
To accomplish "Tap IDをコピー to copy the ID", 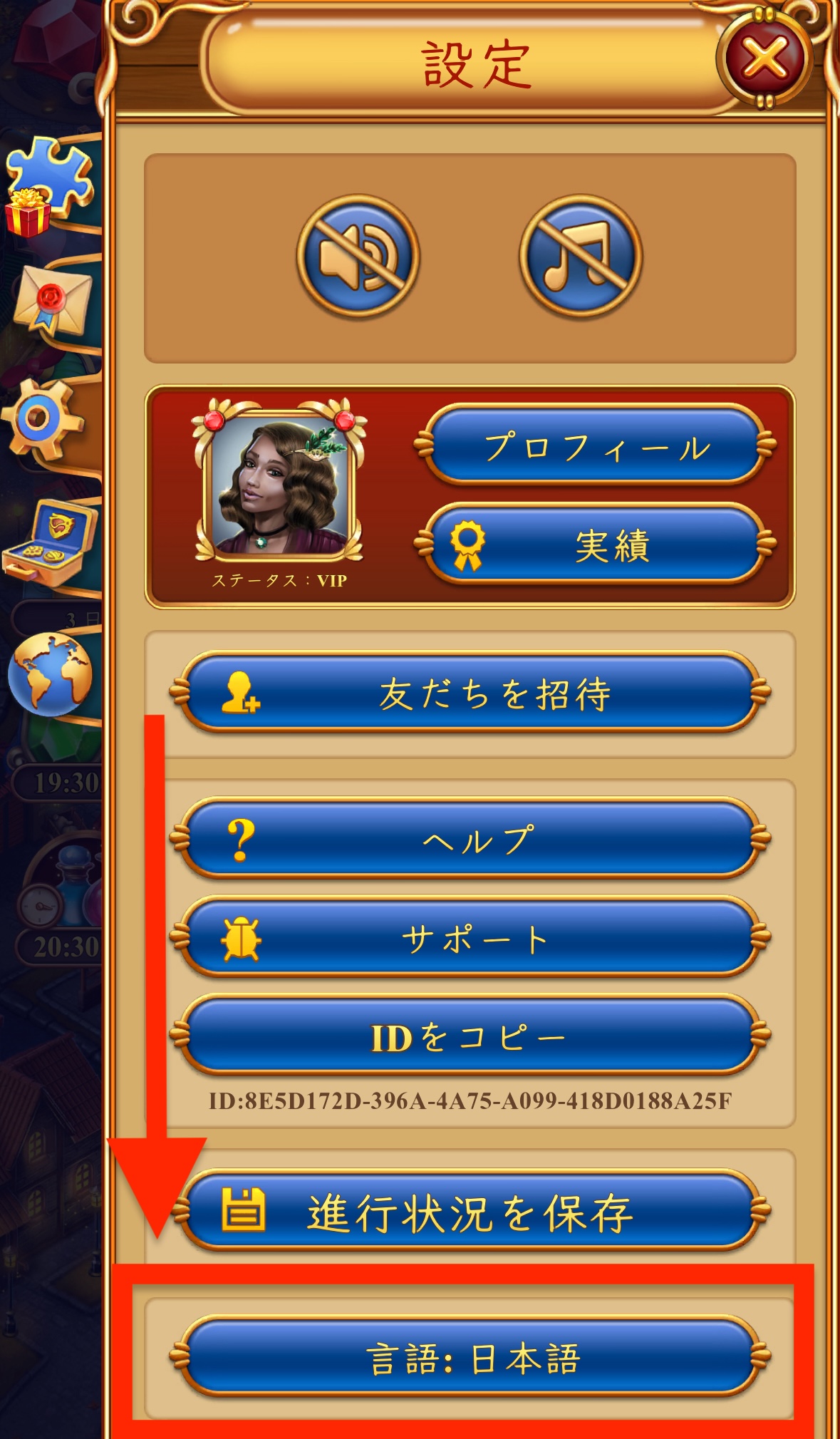I will click(x=470, y=1036).
